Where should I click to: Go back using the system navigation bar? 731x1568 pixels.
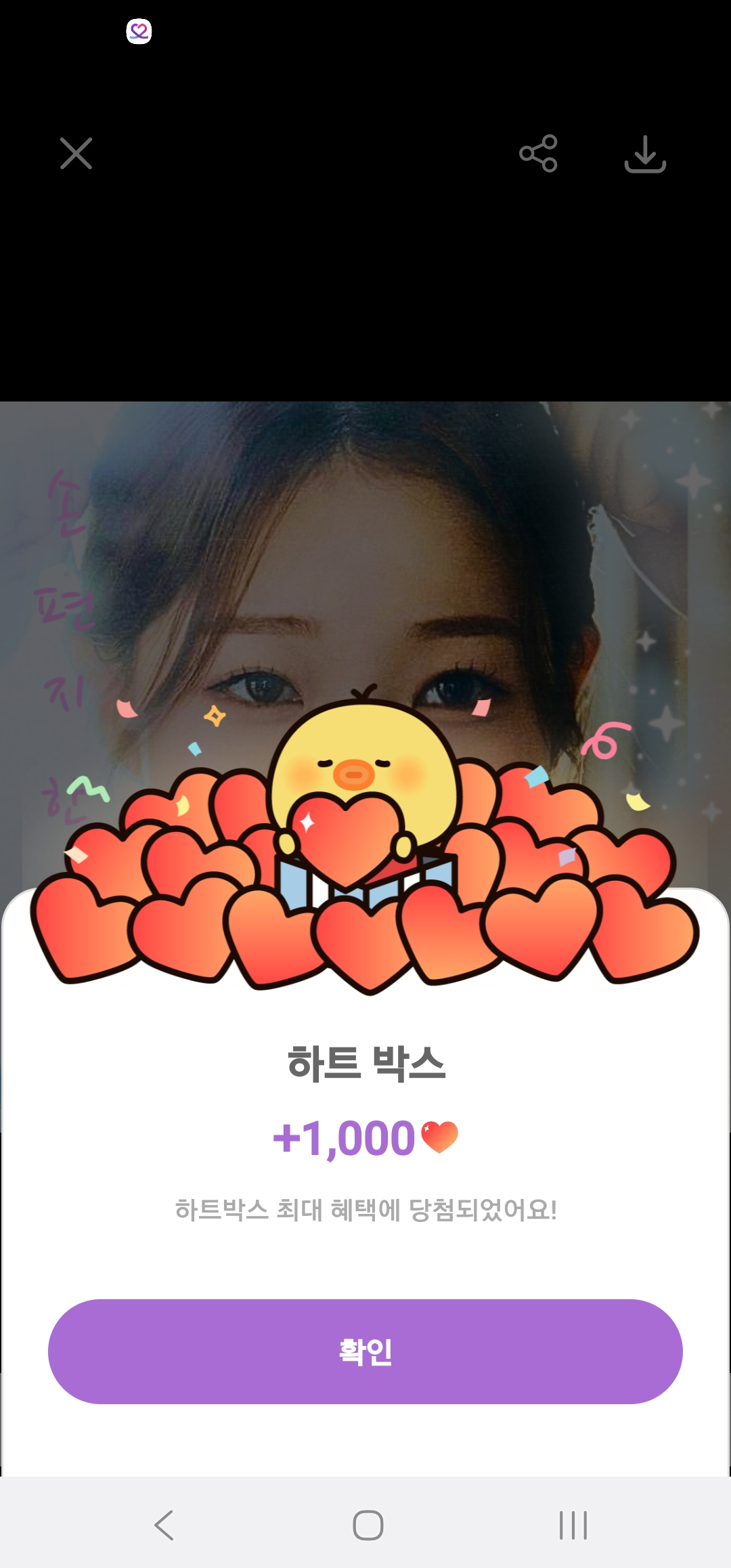point(164,1525)
